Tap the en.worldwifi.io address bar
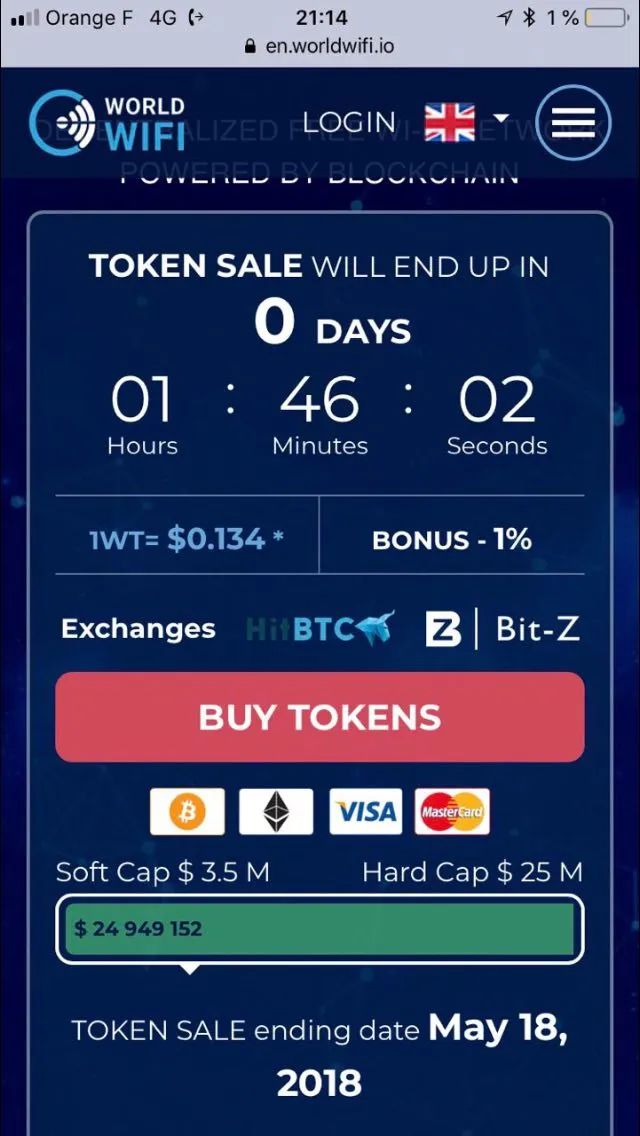Image resolution: width=640 pixels, height=1136 pixels. coord(320,46)
